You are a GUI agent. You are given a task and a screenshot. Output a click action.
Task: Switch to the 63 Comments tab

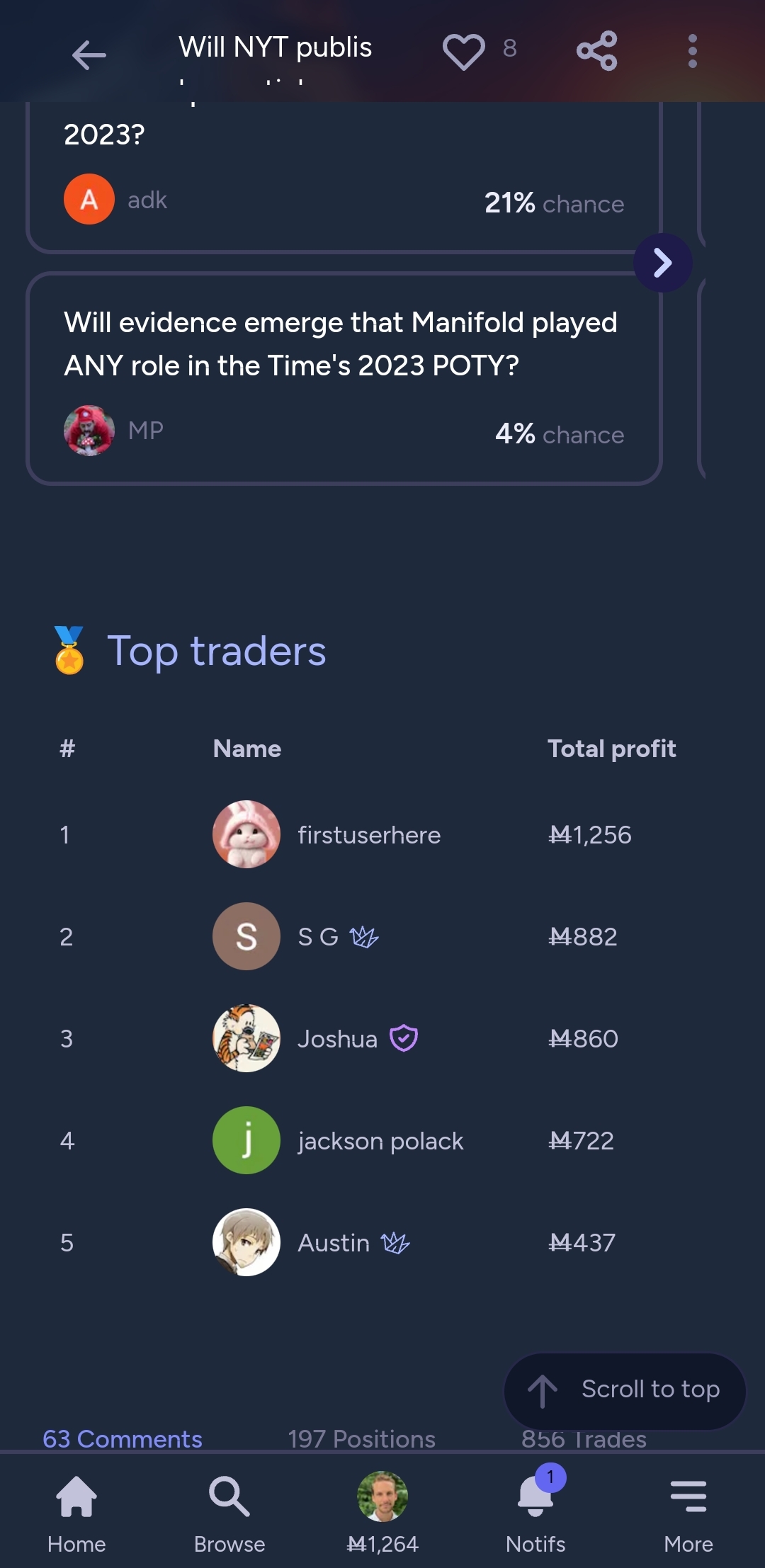(x=123, y=1438)
